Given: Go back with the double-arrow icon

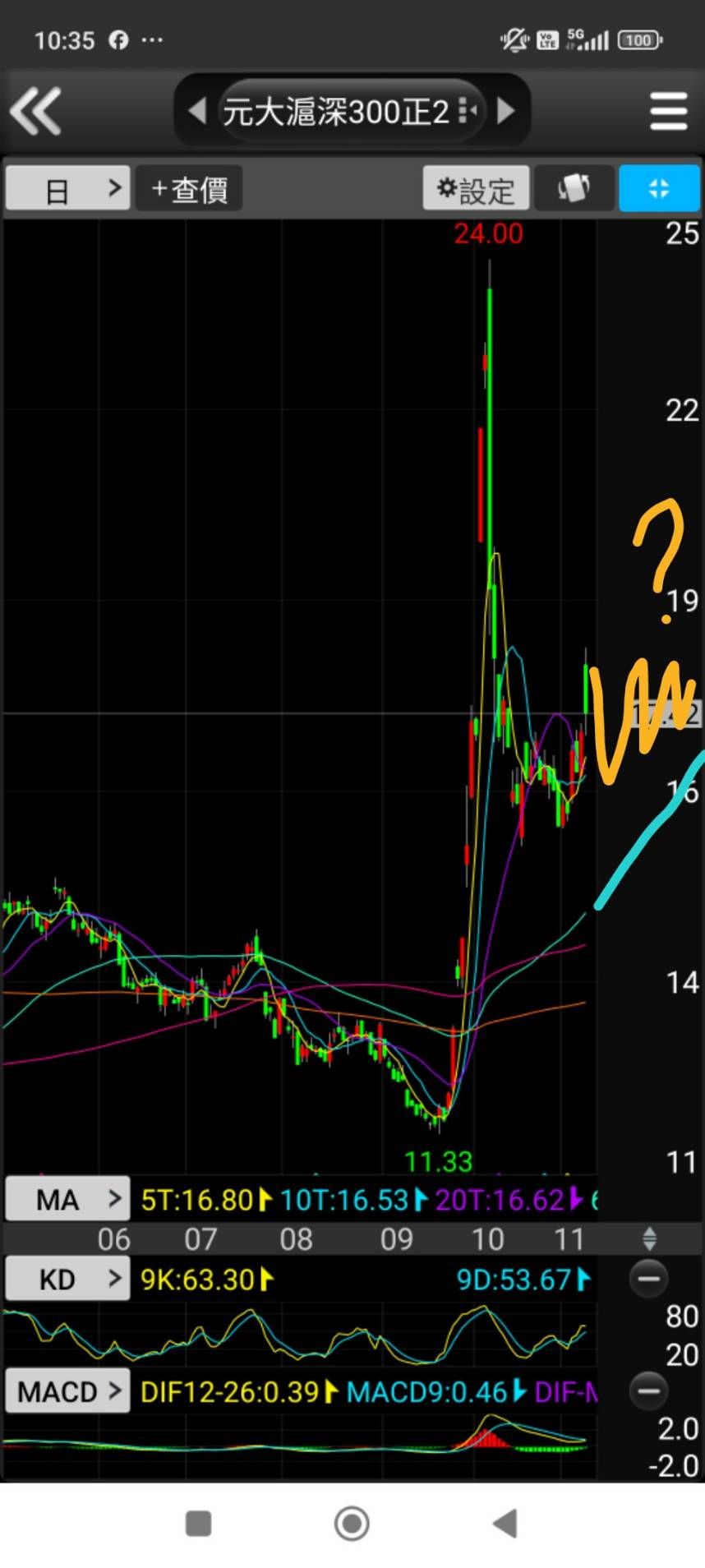Looking at the screenshot, I should point(35,110).
